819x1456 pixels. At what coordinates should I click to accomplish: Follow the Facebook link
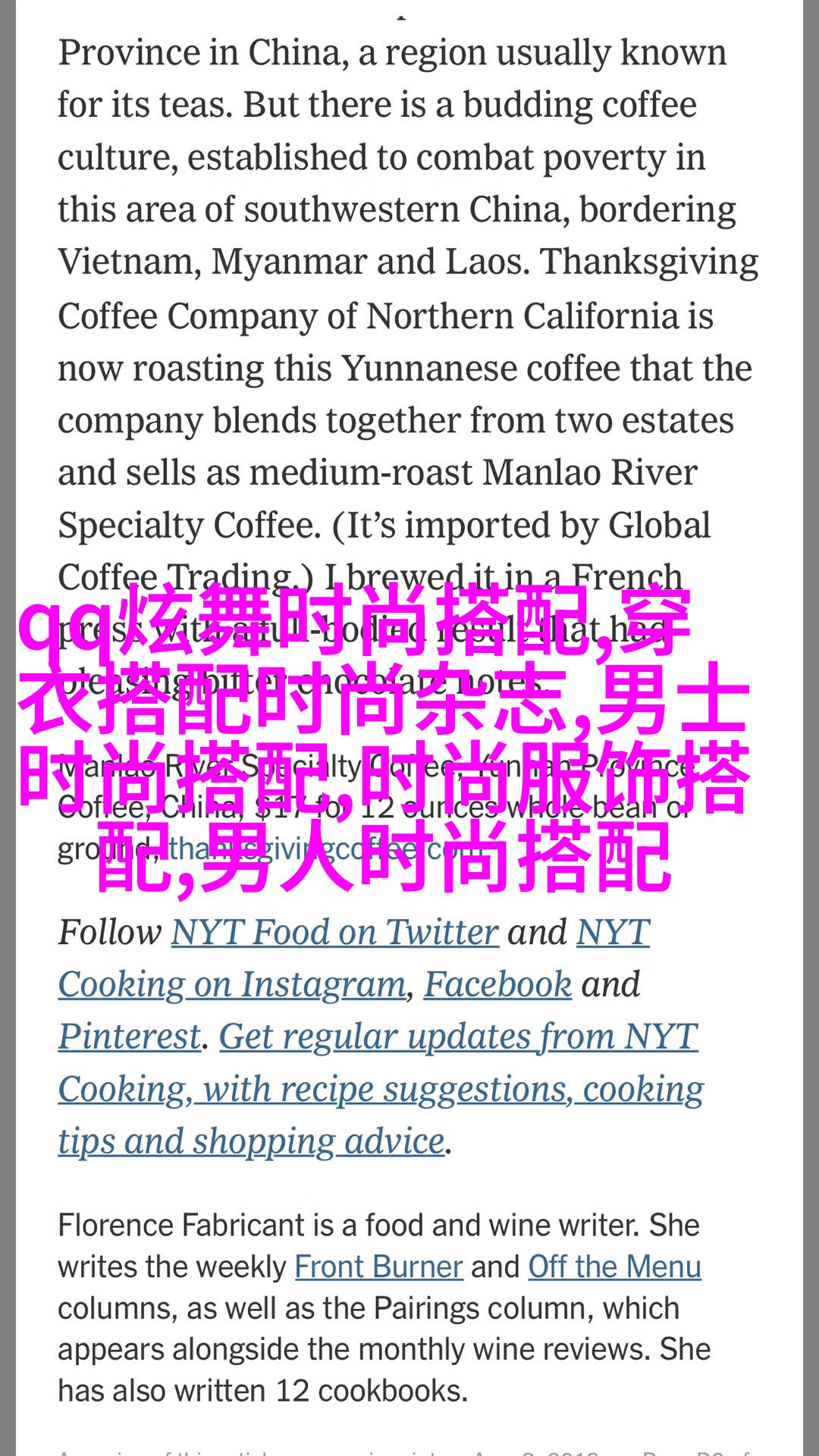coord(497,984)
